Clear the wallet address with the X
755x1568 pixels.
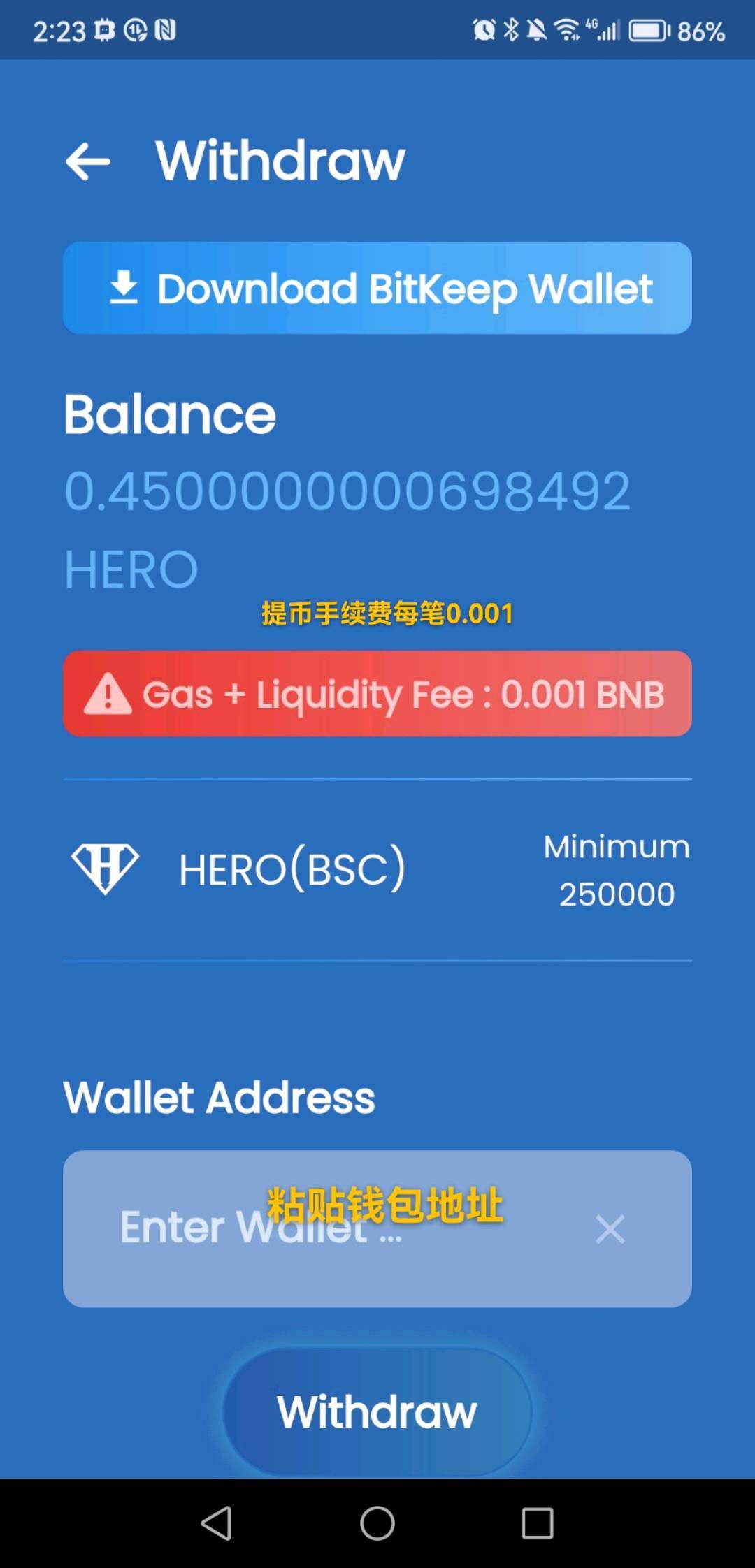coord(610,1229)
